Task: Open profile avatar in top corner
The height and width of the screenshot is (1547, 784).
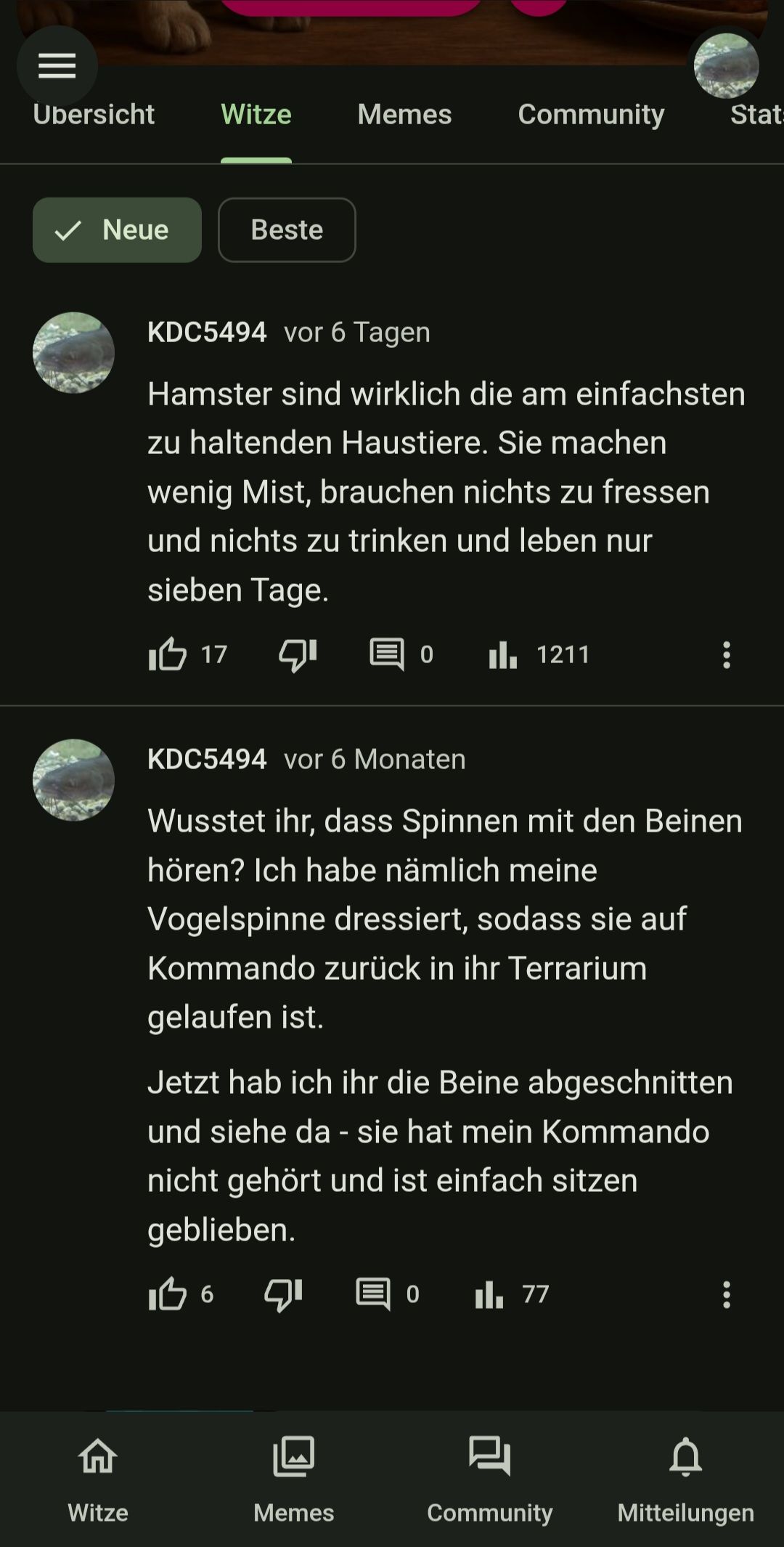Action: pos(726,66)
